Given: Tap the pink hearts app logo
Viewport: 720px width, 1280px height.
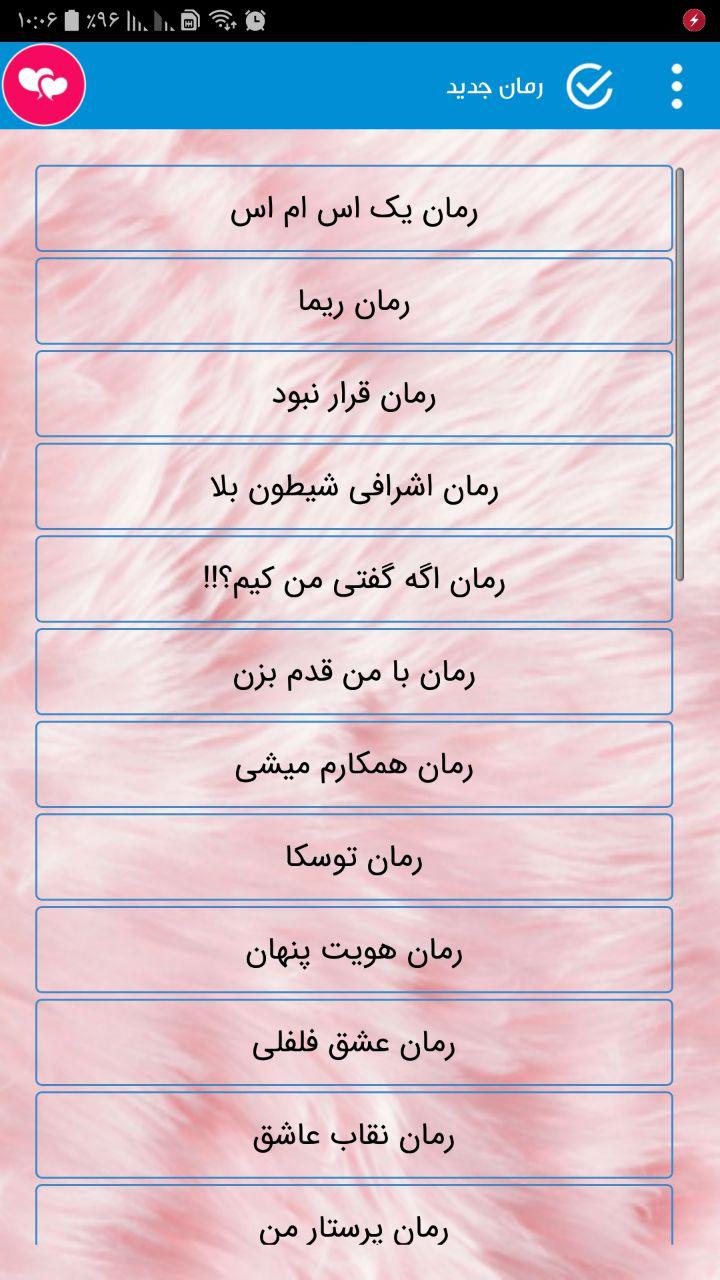Looking at the screenshot, I should point(44,85).
